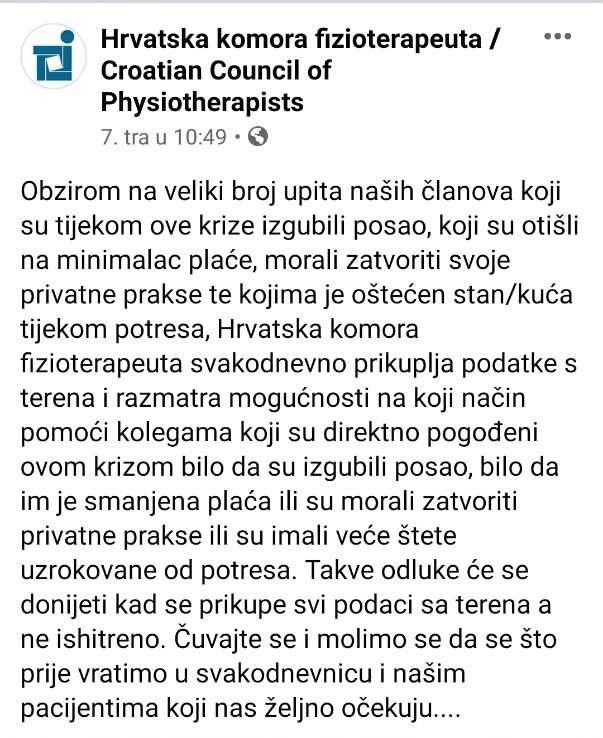Viewport: 603px width, 738px height.
Task: Open the post timestamp 7. tra u 10:49
Action: point(164,138)
